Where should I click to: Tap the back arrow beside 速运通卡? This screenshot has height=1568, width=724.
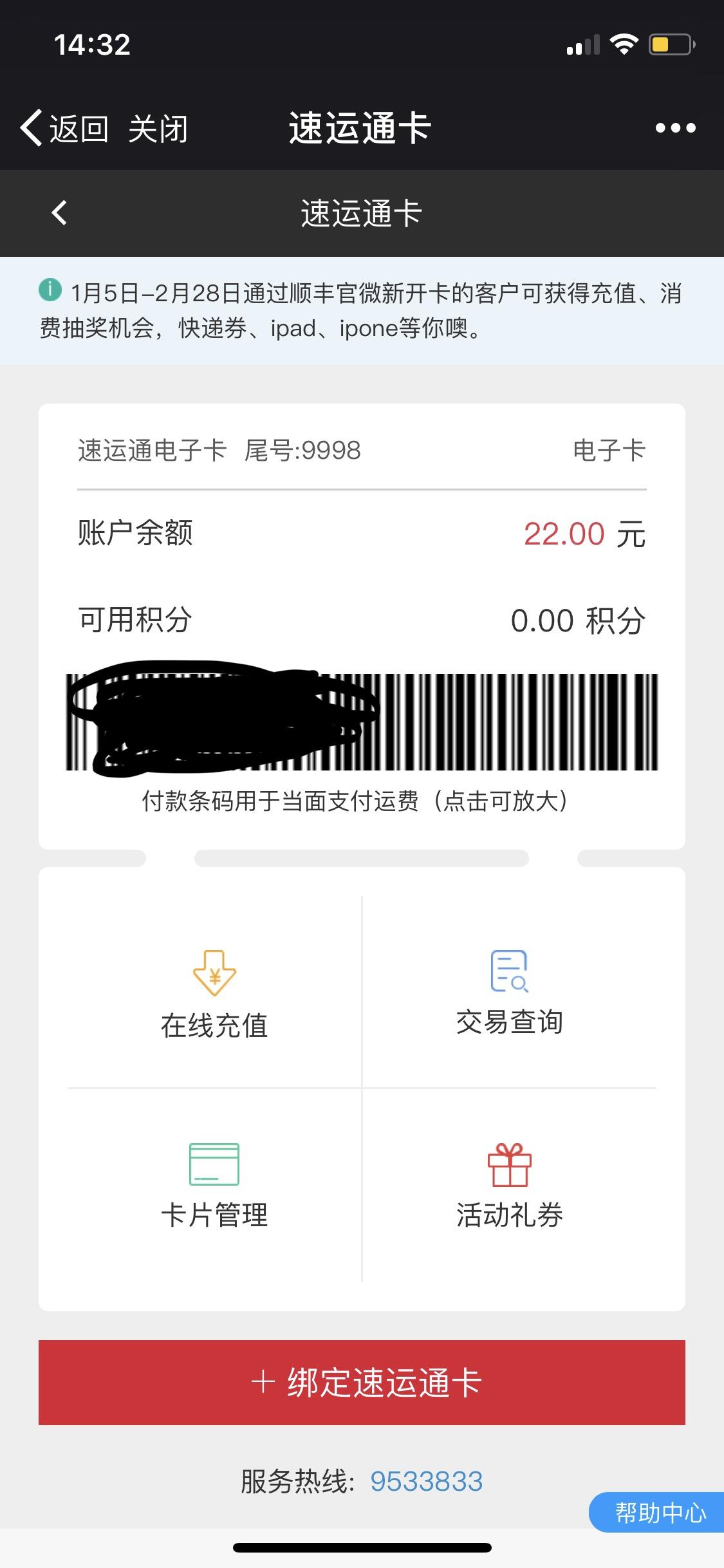pyautogui.click(x=59, y=213)
